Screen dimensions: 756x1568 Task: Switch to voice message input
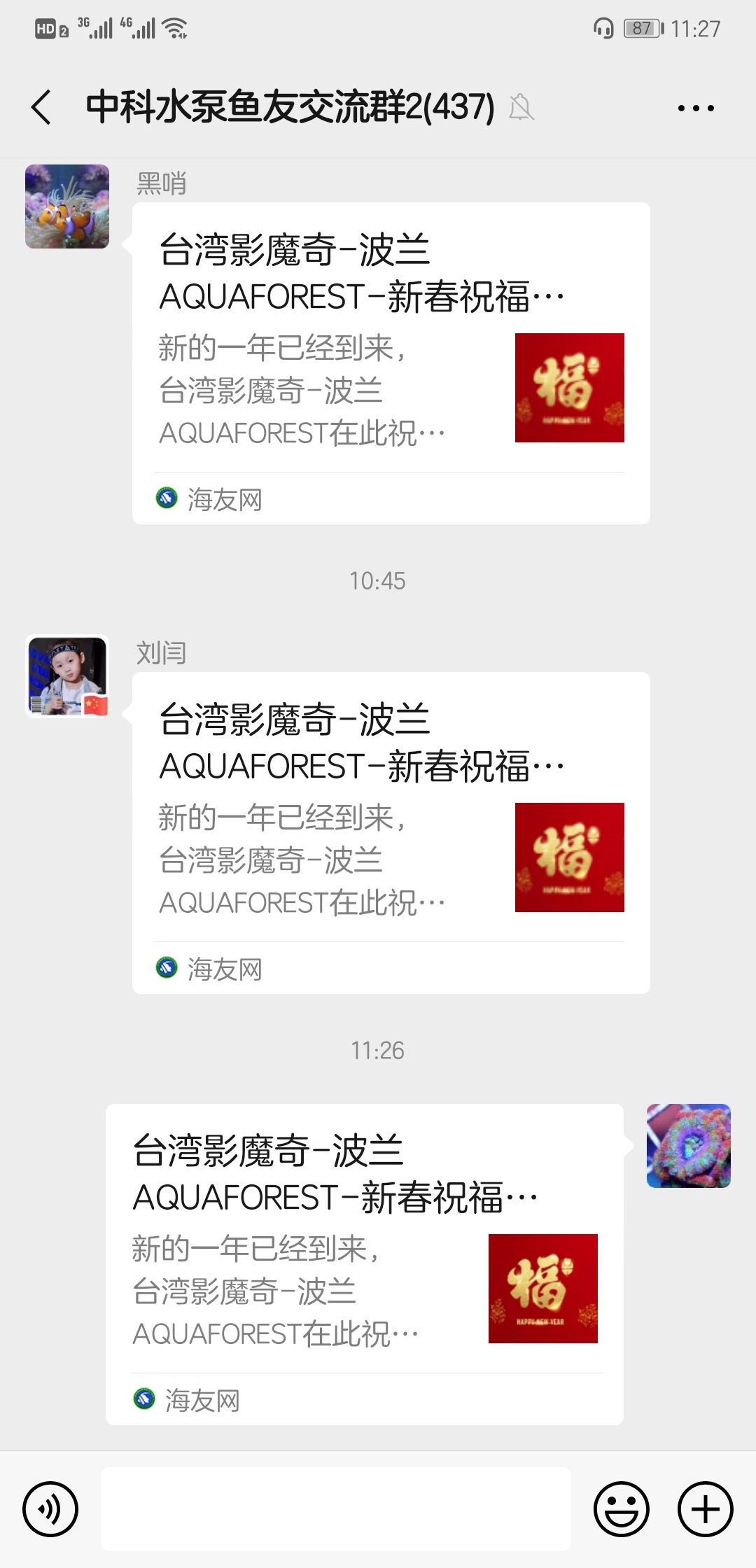pos(50,1509)
